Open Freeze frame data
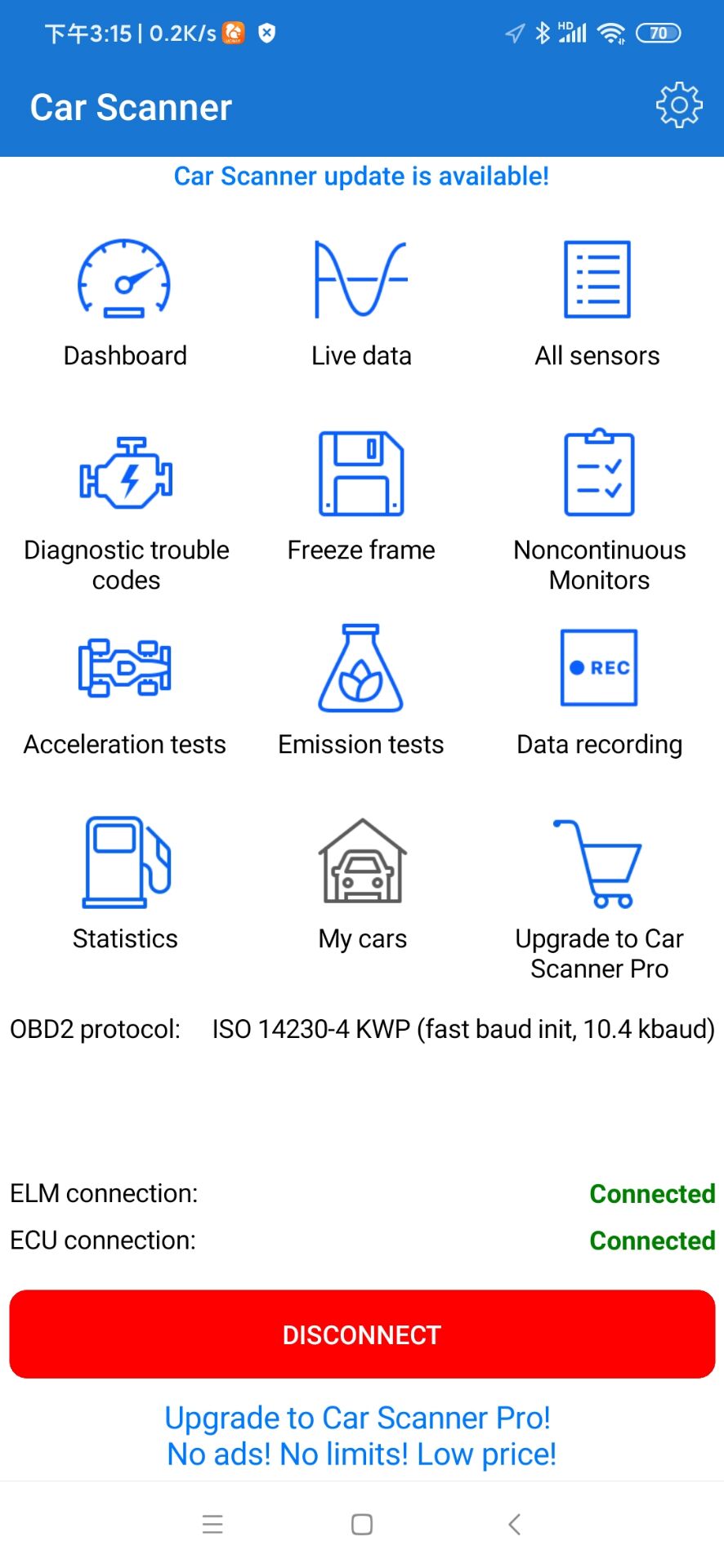 pyautogui.click(x=361, y=494)
